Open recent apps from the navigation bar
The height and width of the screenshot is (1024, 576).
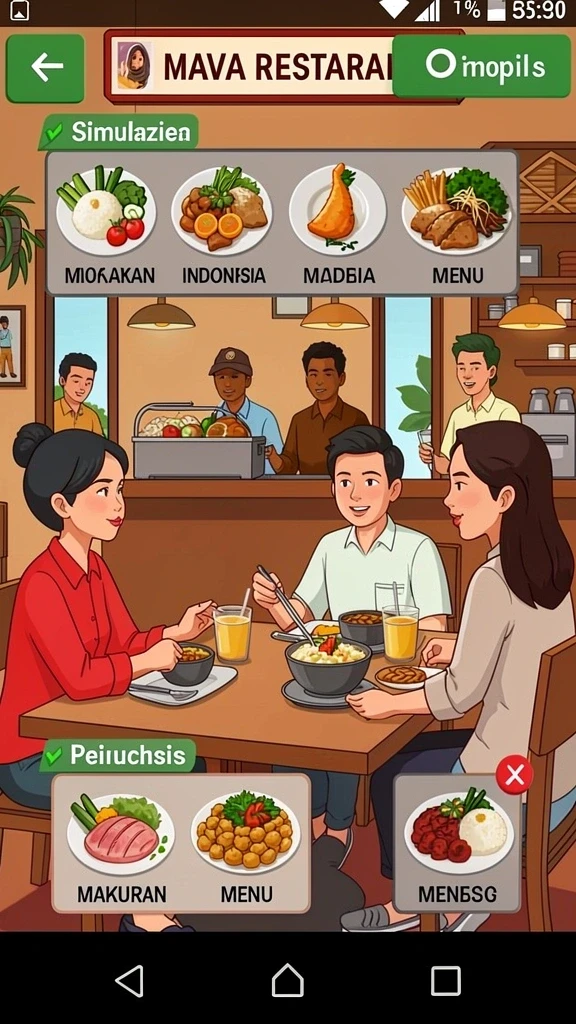[445, 980]
